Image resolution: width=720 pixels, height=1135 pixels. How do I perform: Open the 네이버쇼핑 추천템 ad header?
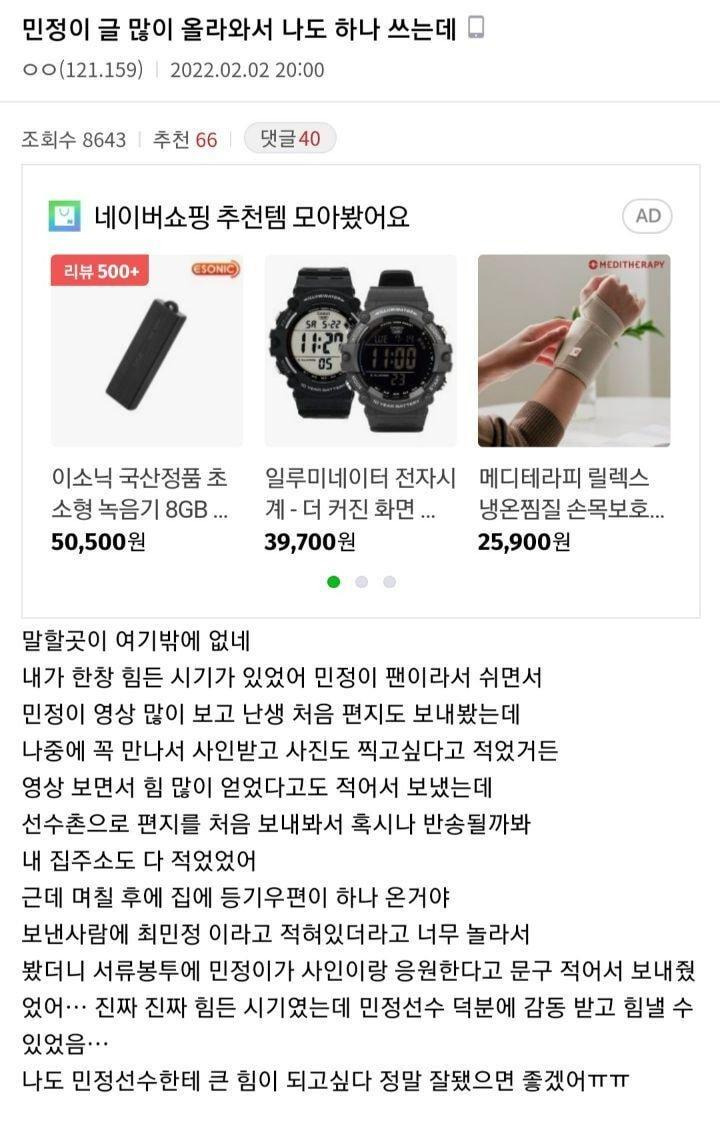(251, 216)
